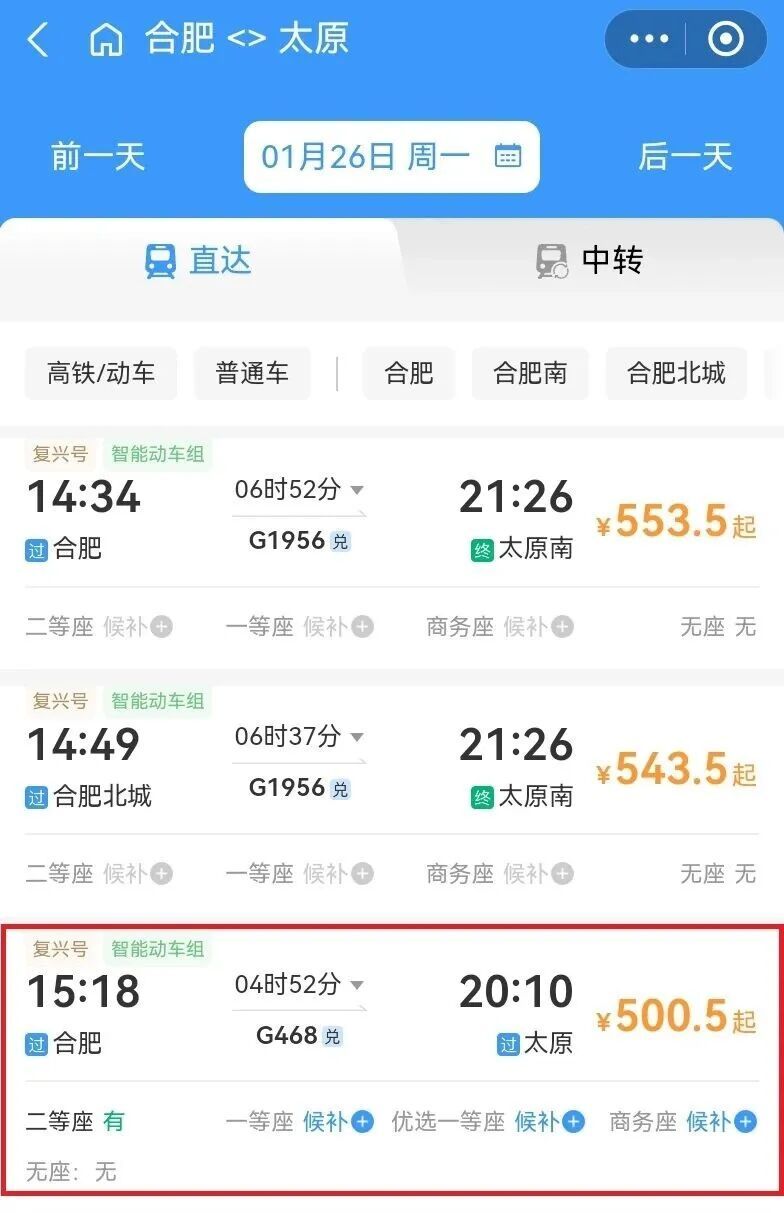Click the back arrow in the header
This screenshot has width=784, height=1213.
pyautogui.click(x=38, y=38)
